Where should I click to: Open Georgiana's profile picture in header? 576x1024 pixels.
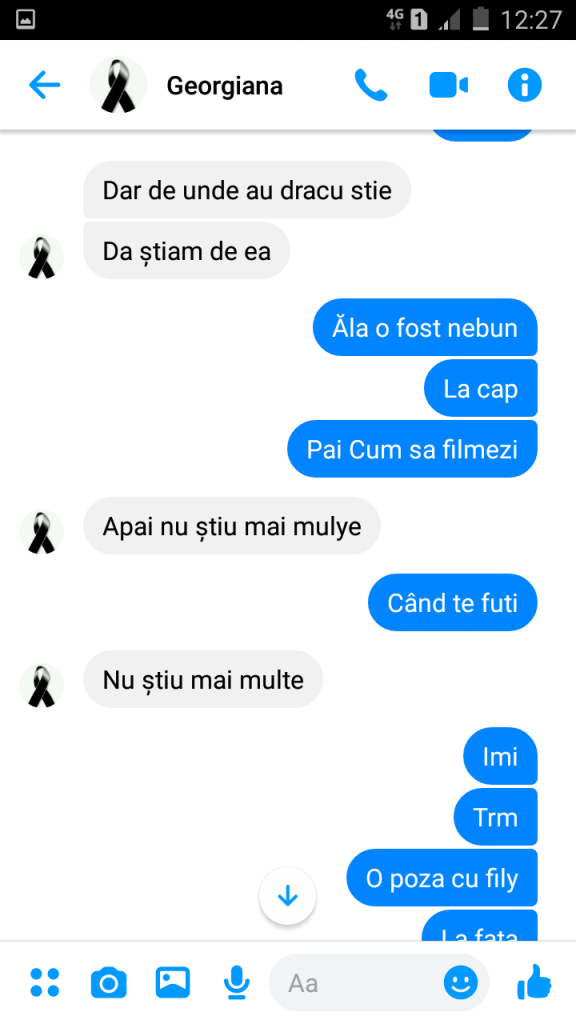[x=118, y=86]
